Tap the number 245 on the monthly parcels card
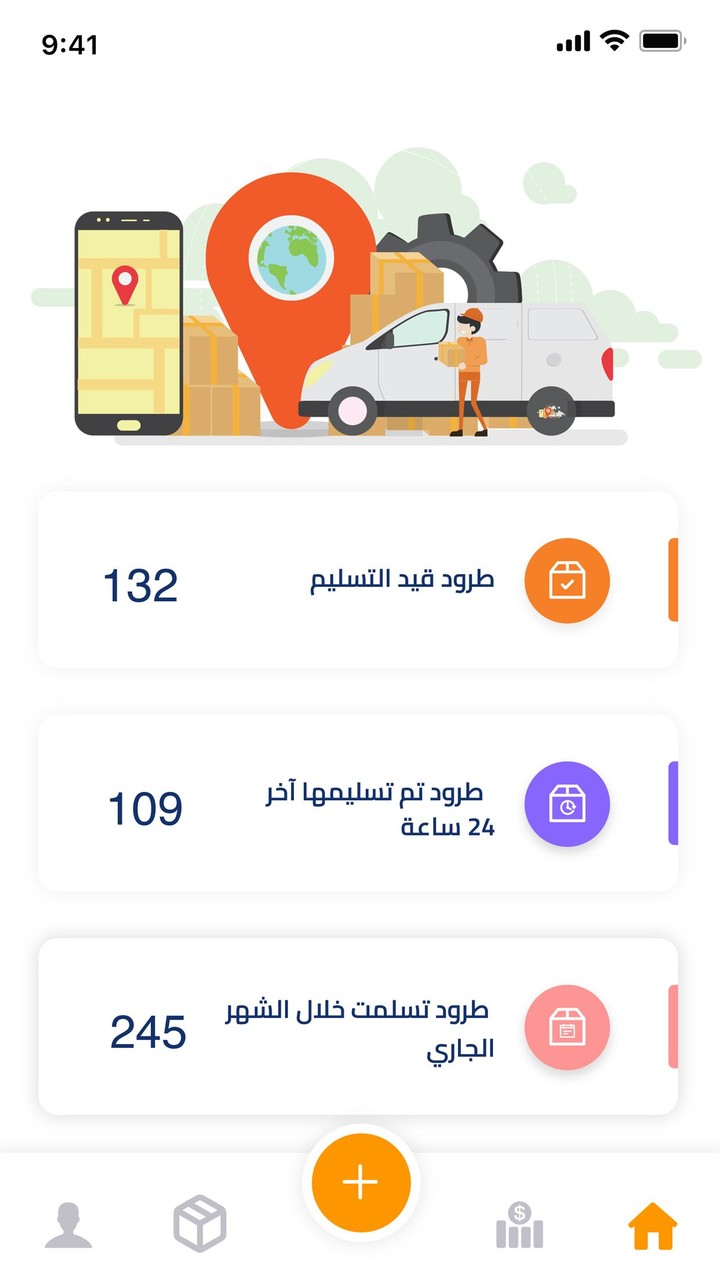The image size is (720, 1280). coord(148,1033)
